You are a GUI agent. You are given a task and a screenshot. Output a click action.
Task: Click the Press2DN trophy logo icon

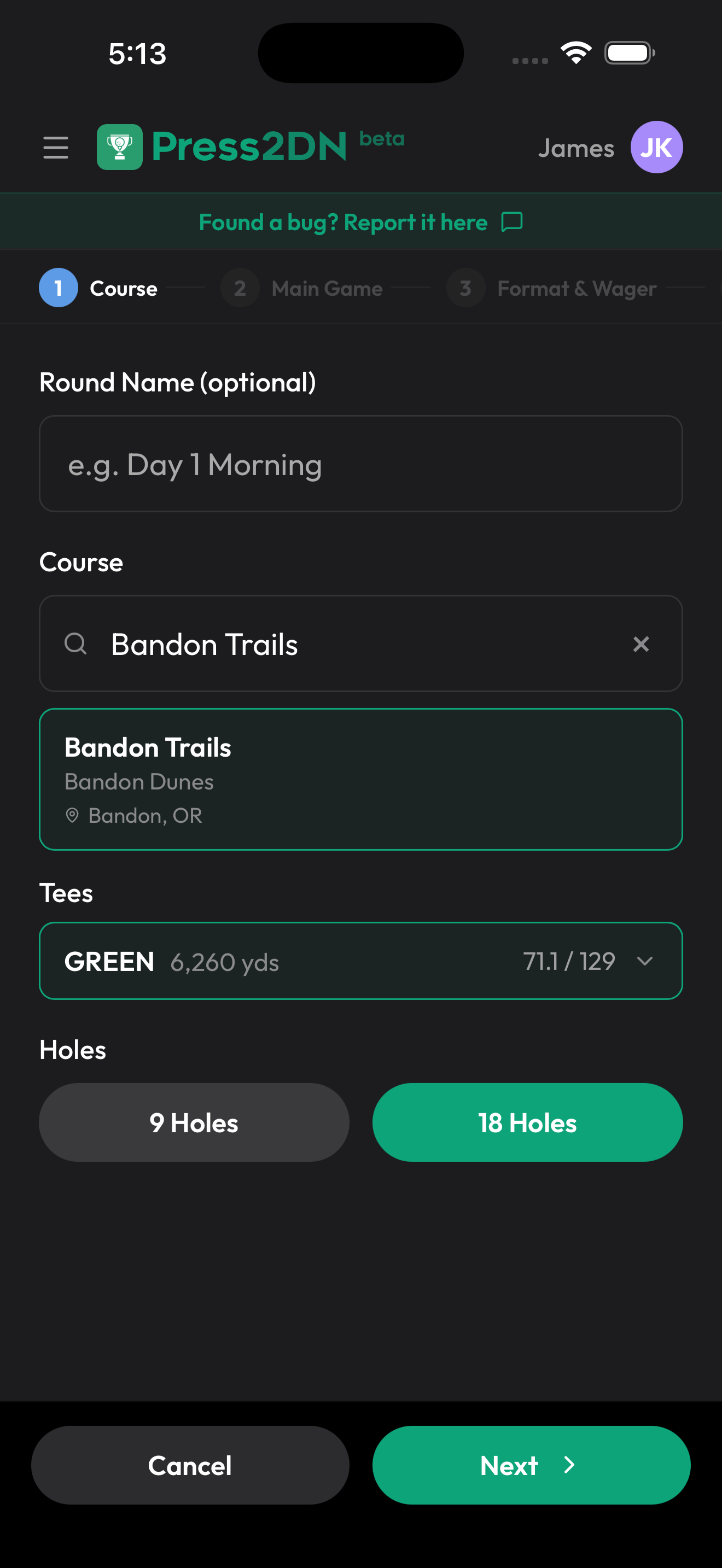pos(119,146)
